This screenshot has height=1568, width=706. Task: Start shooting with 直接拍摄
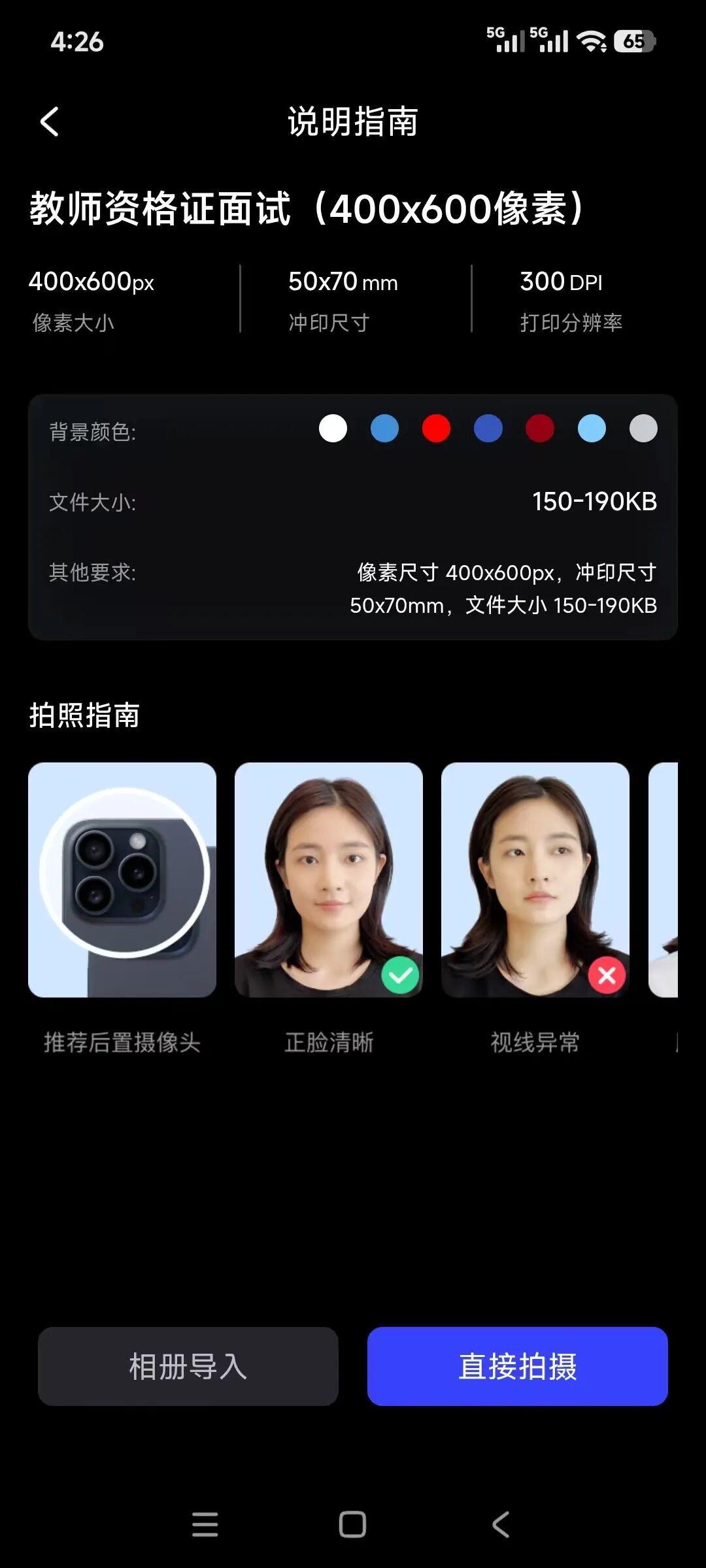pyautogui.click(x=517, y=1366)
